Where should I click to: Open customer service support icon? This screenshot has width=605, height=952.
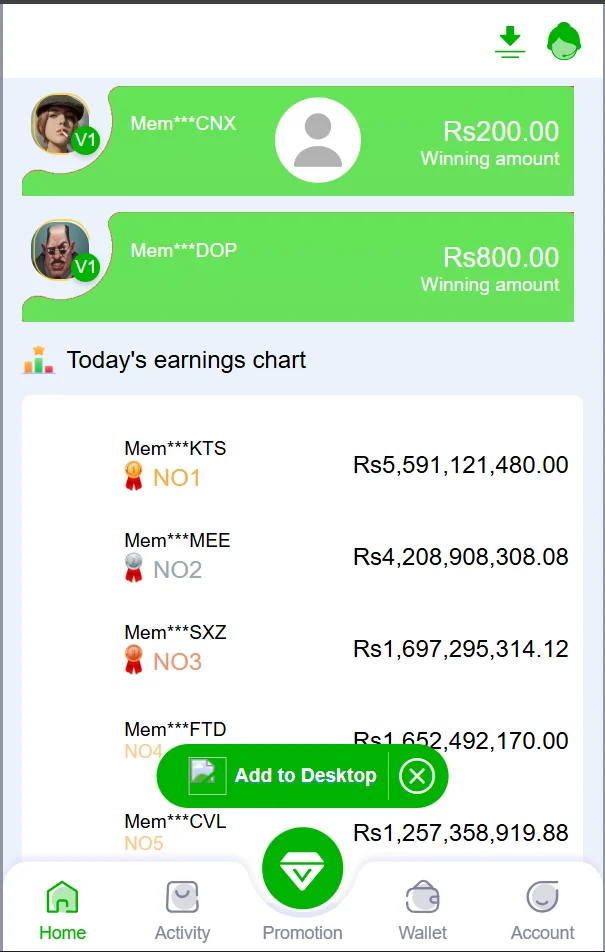(564, 41)
